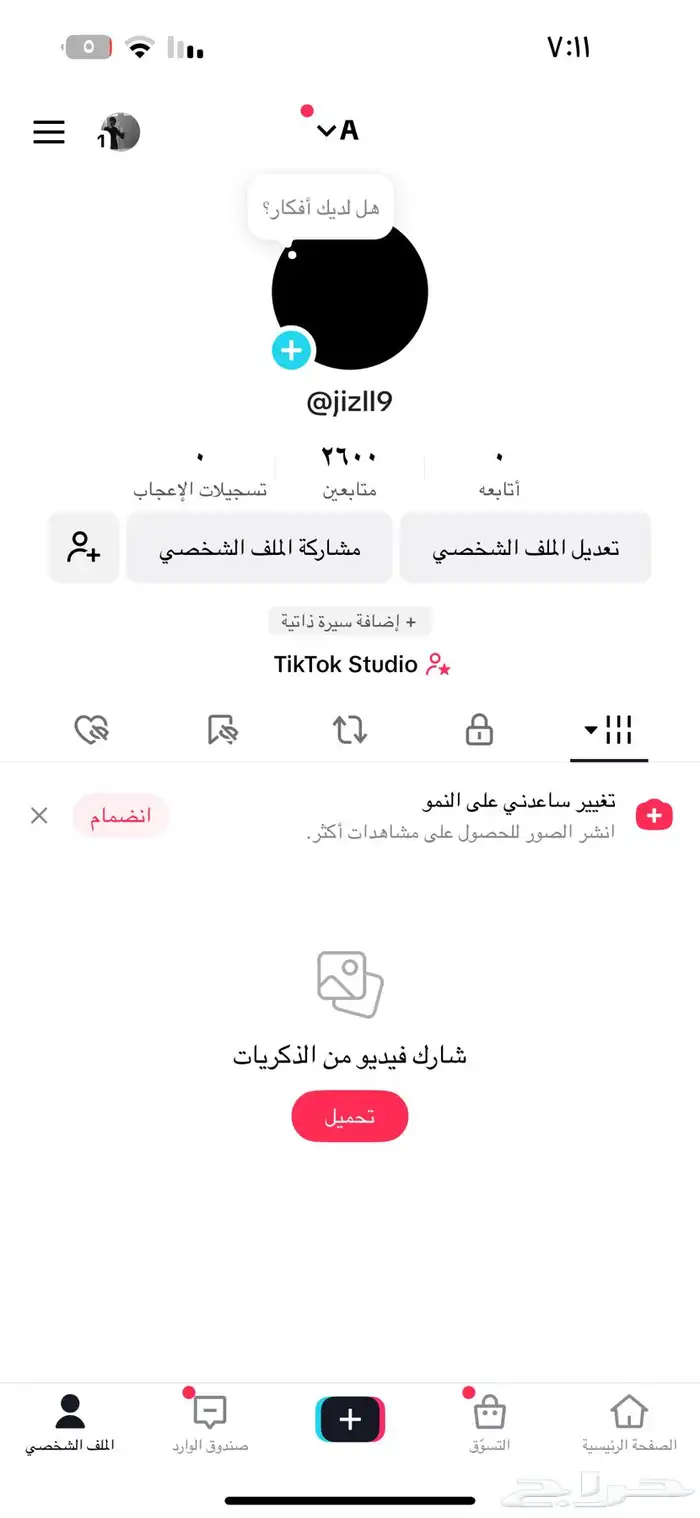Screen dimensions: 700x1518
Task: Open the hamburger menu
Action: (49, 132)
